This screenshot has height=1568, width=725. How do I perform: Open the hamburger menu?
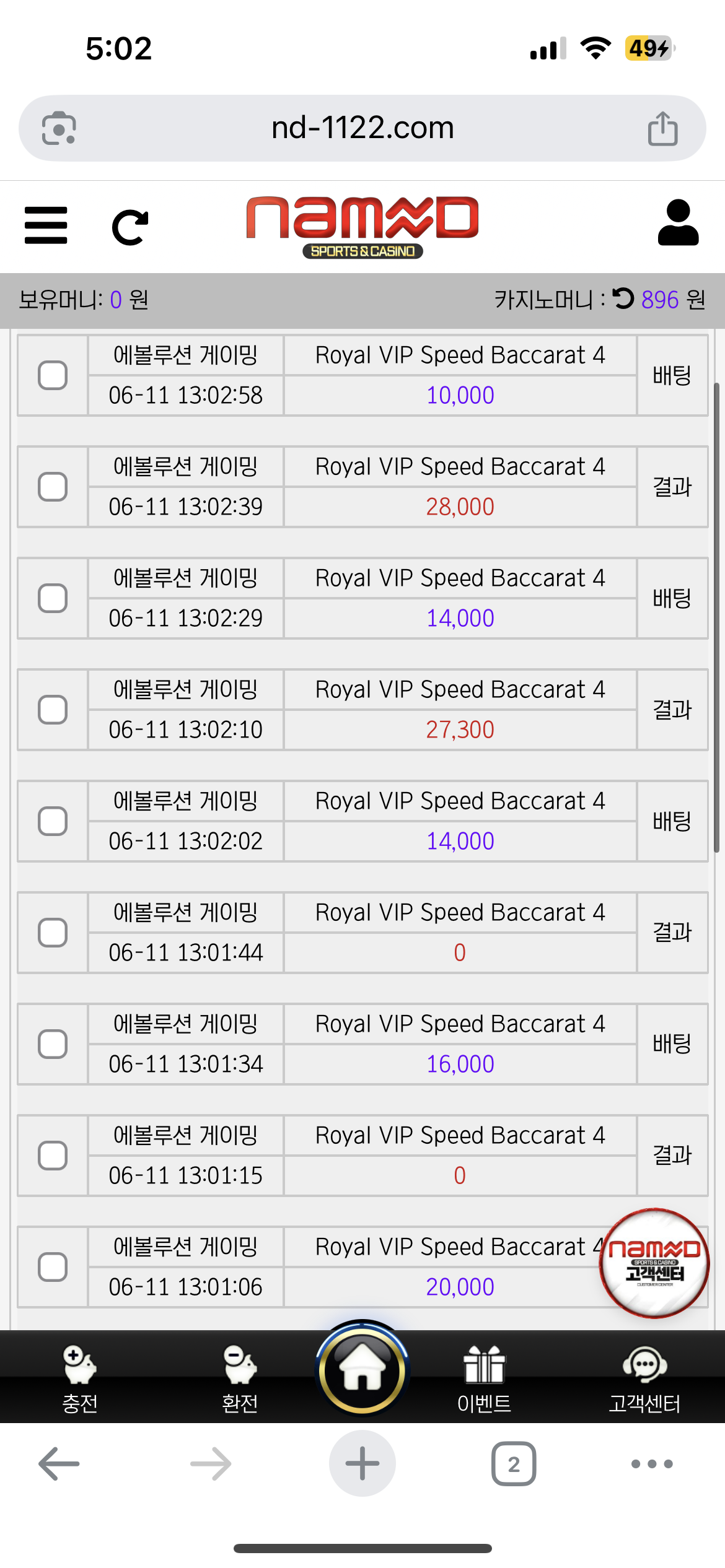pyautogui.click(x=46, y=225)
